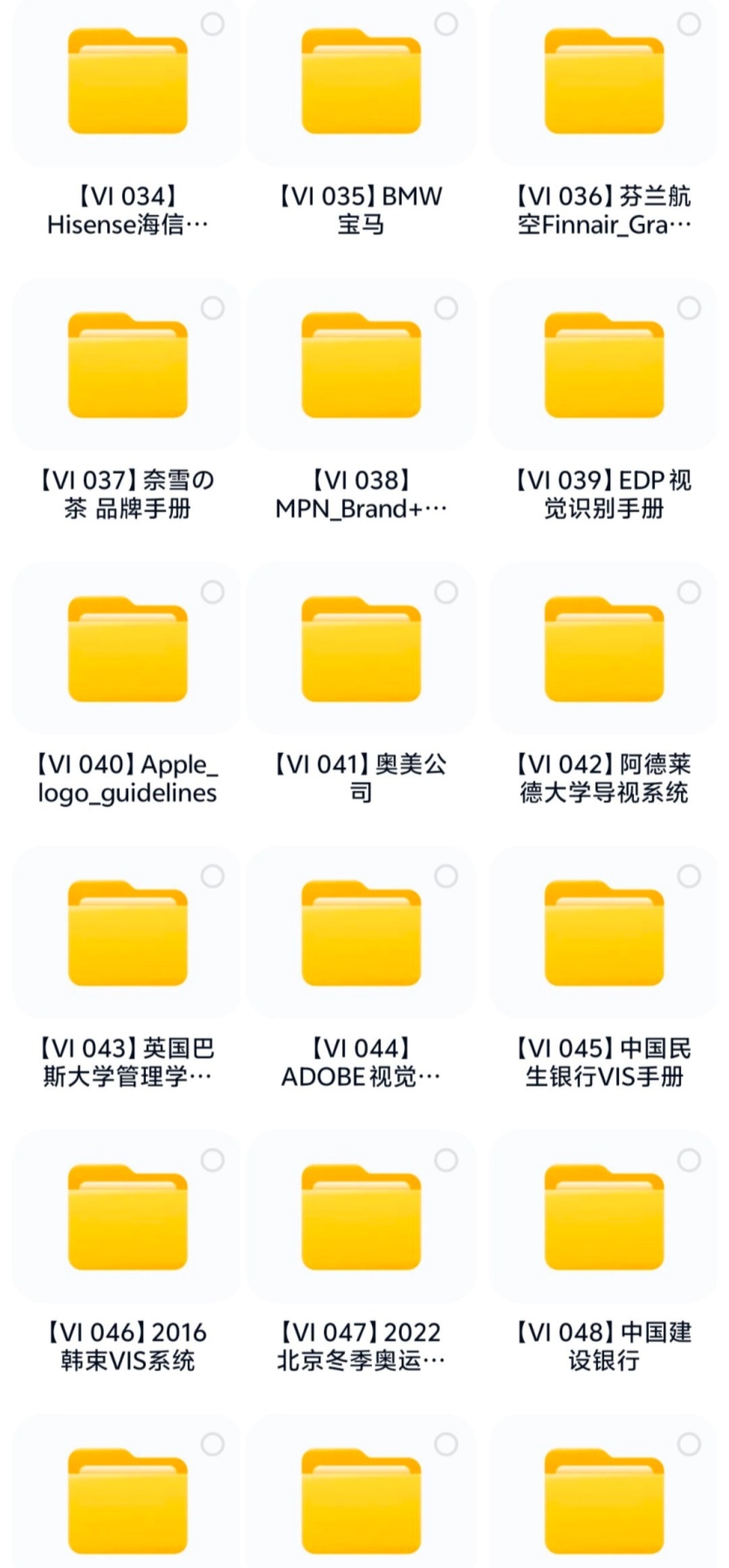Open the VI 043 英国巴斯大学 folder
This screenshot has height=1568, width=729.
[128, 933]
